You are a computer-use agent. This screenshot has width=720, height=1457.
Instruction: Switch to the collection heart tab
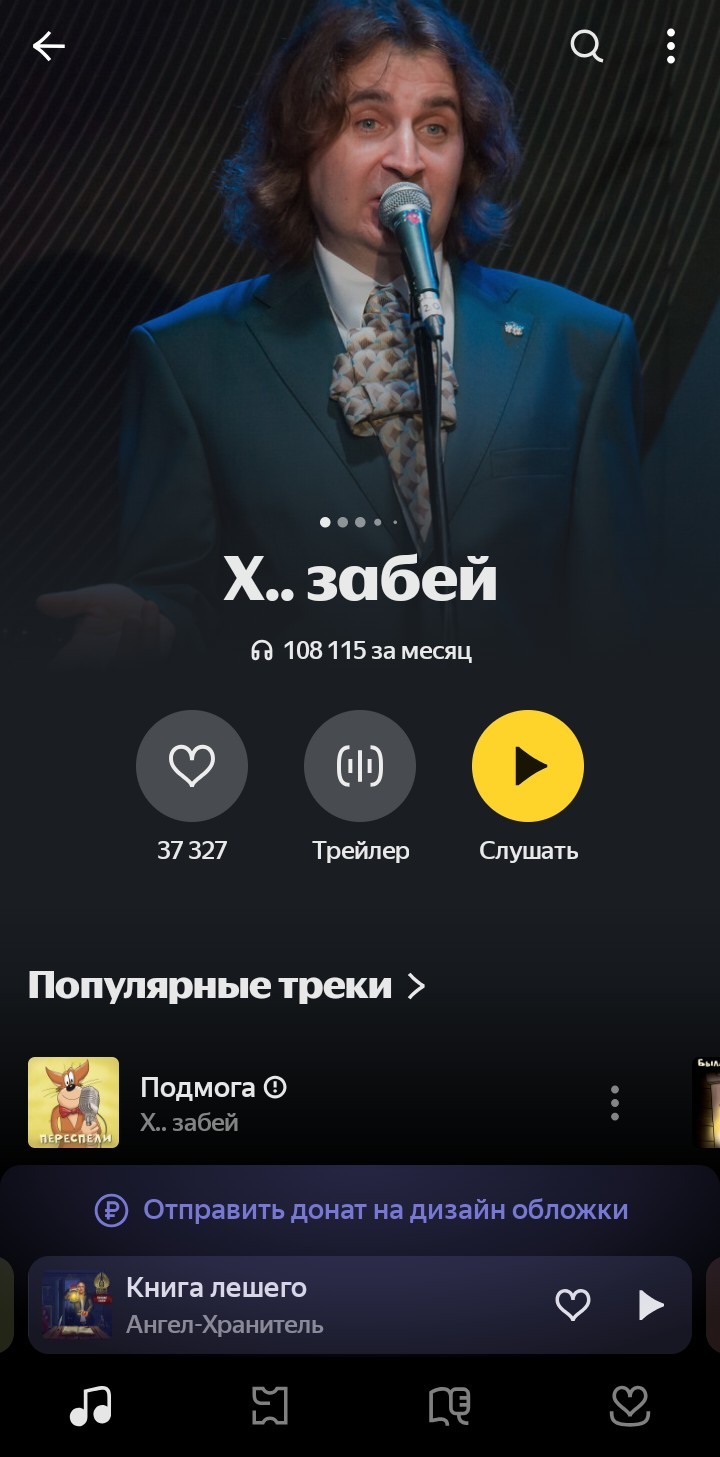click(x=630, y=1406)
